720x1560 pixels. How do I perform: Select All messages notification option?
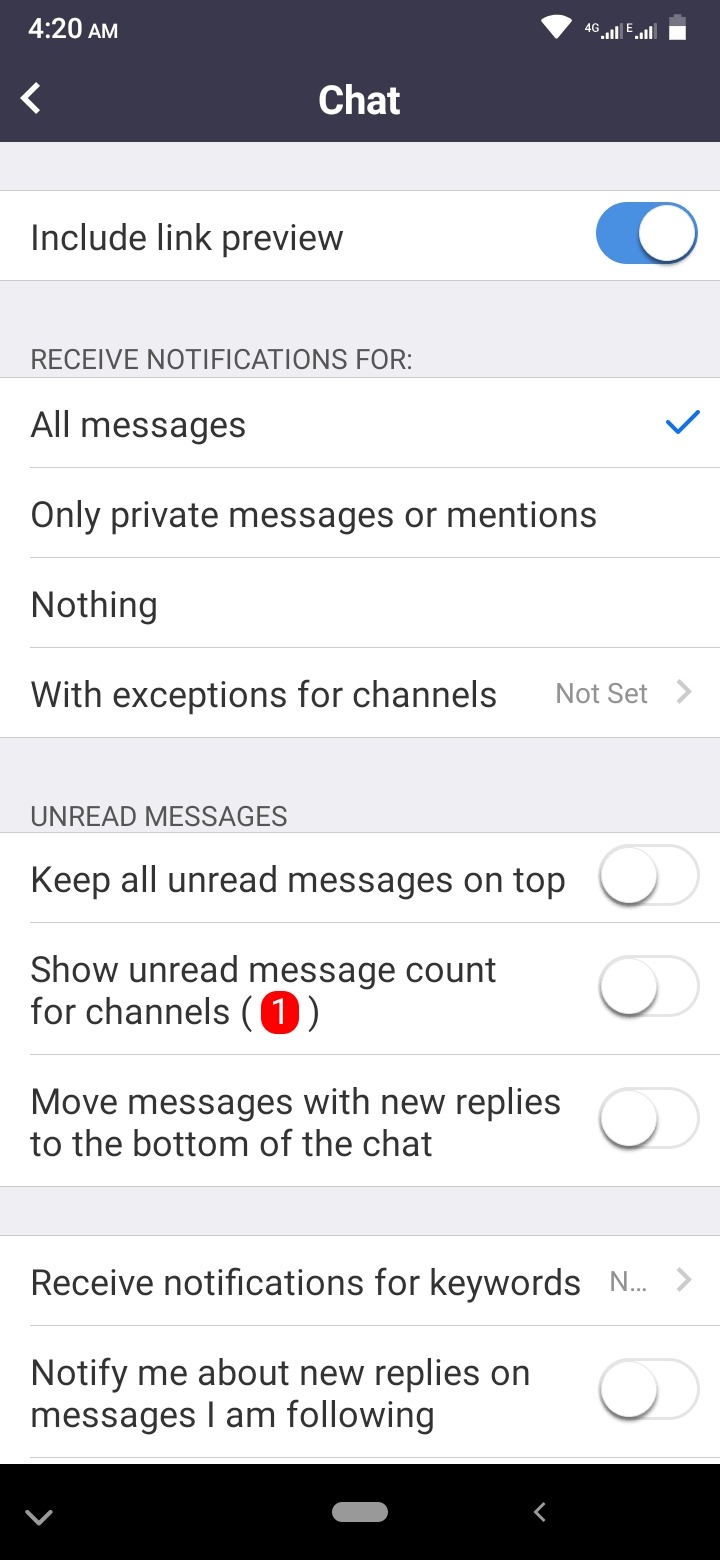tap(360, 424)
